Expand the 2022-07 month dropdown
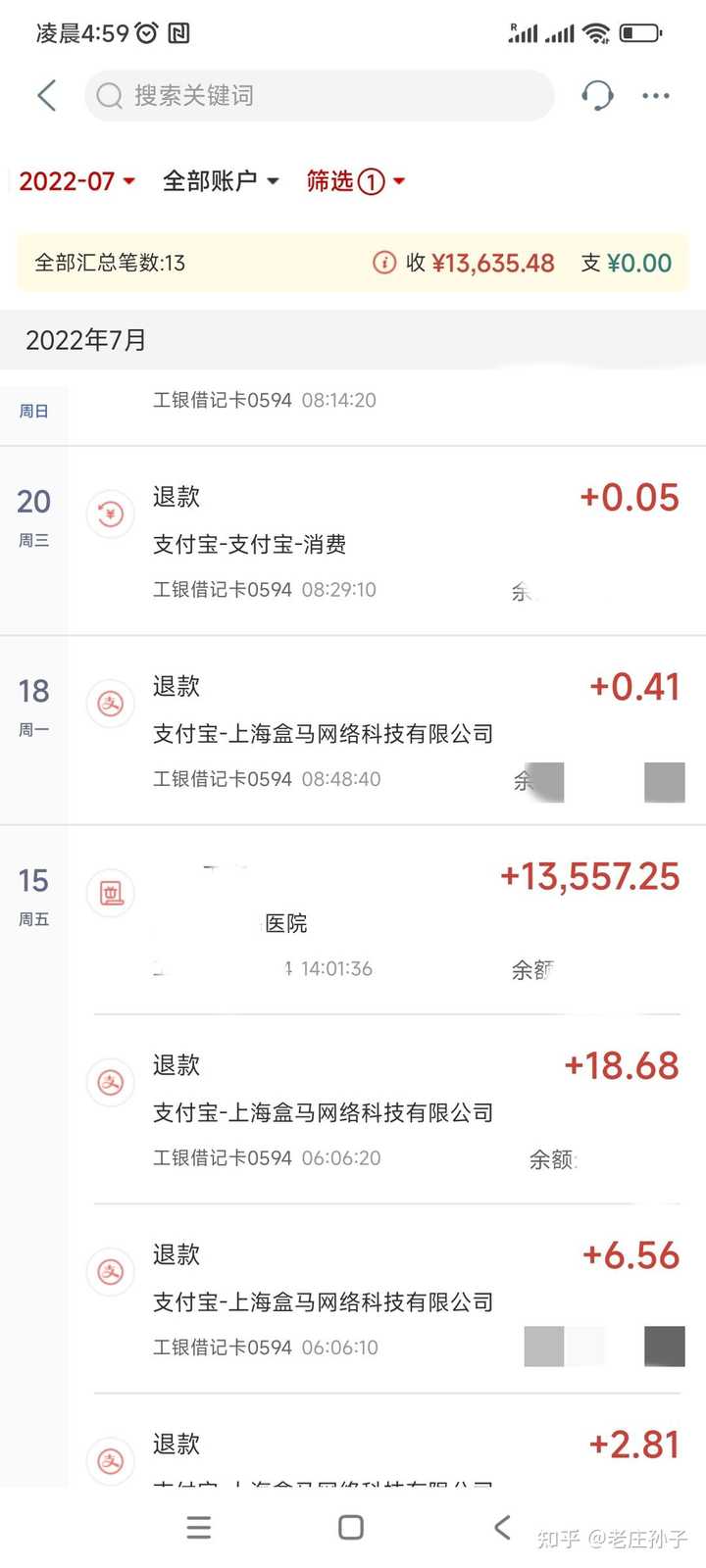 [76, 181]
